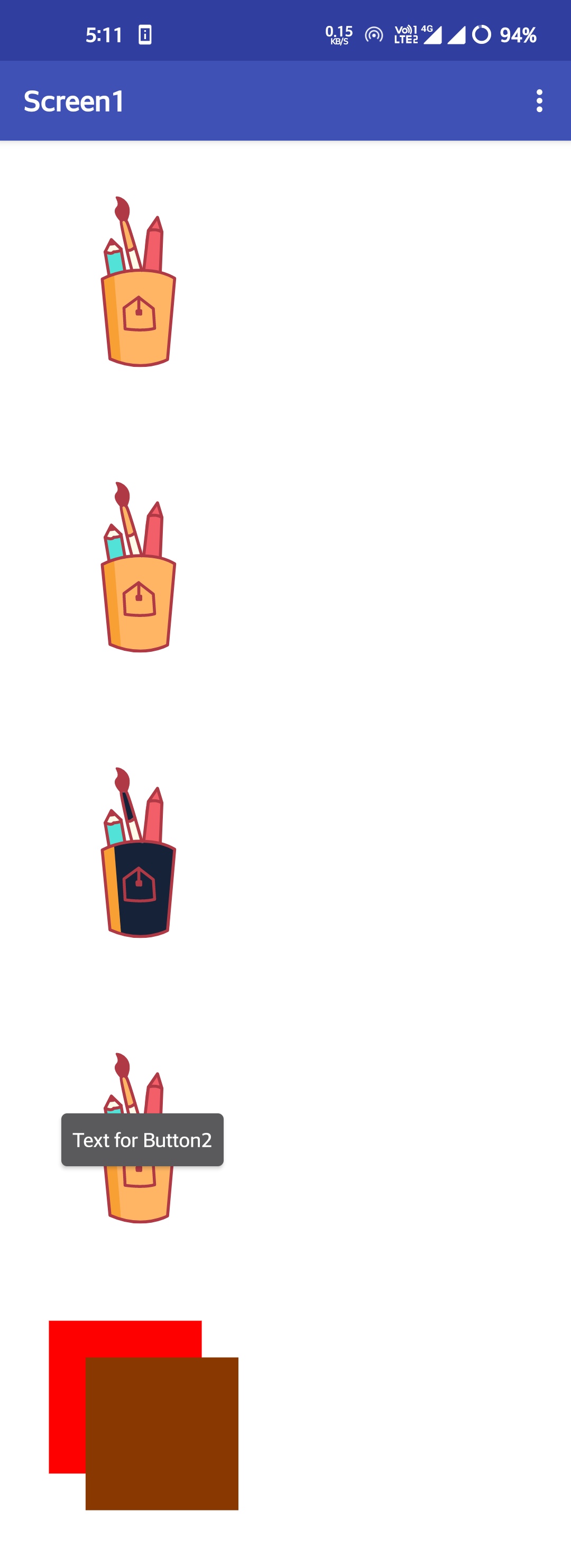571x1568 pixels.
Task: Open the overflow menu
Action: pyautogui.click(x=539, y=101)
